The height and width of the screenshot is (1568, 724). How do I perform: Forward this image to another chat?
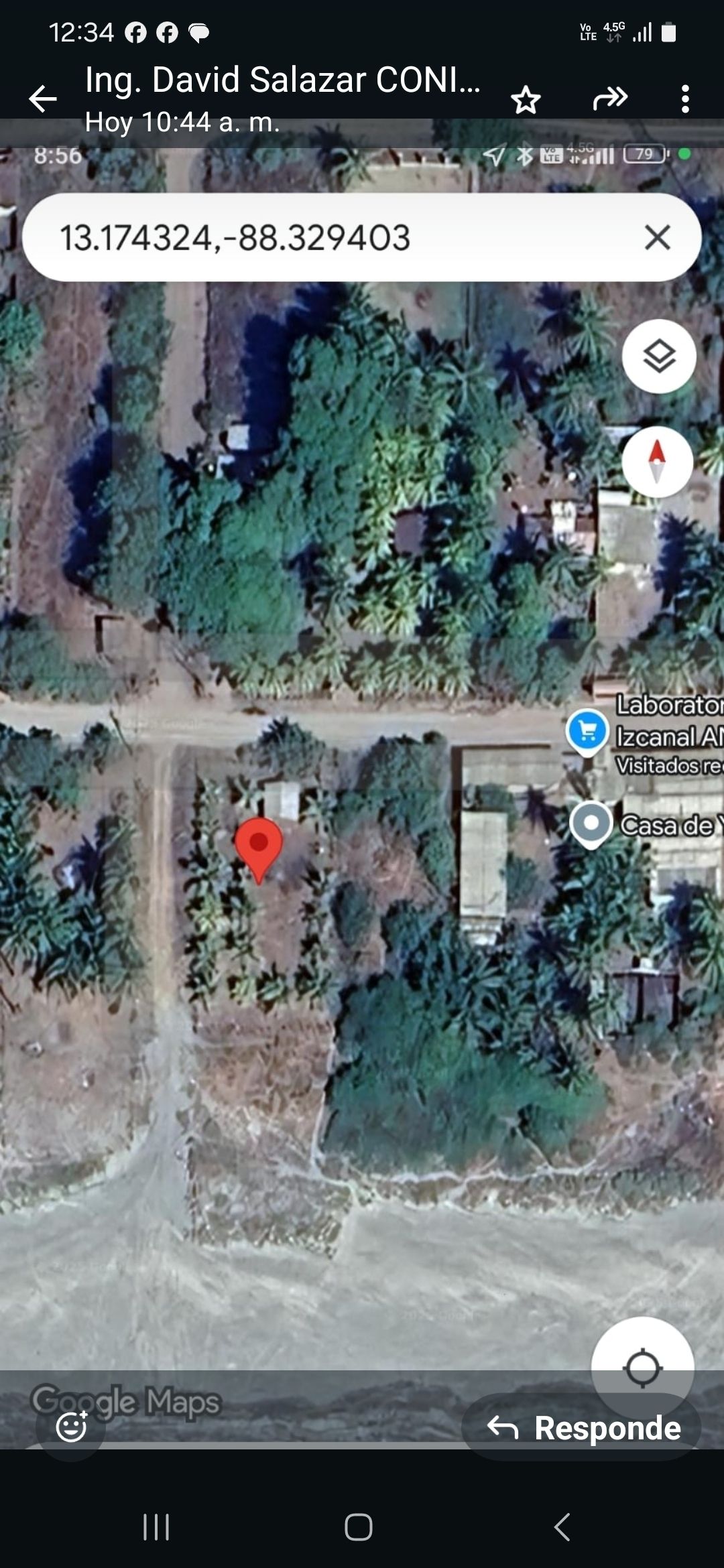pyautogui.click(x=610, y=99)
